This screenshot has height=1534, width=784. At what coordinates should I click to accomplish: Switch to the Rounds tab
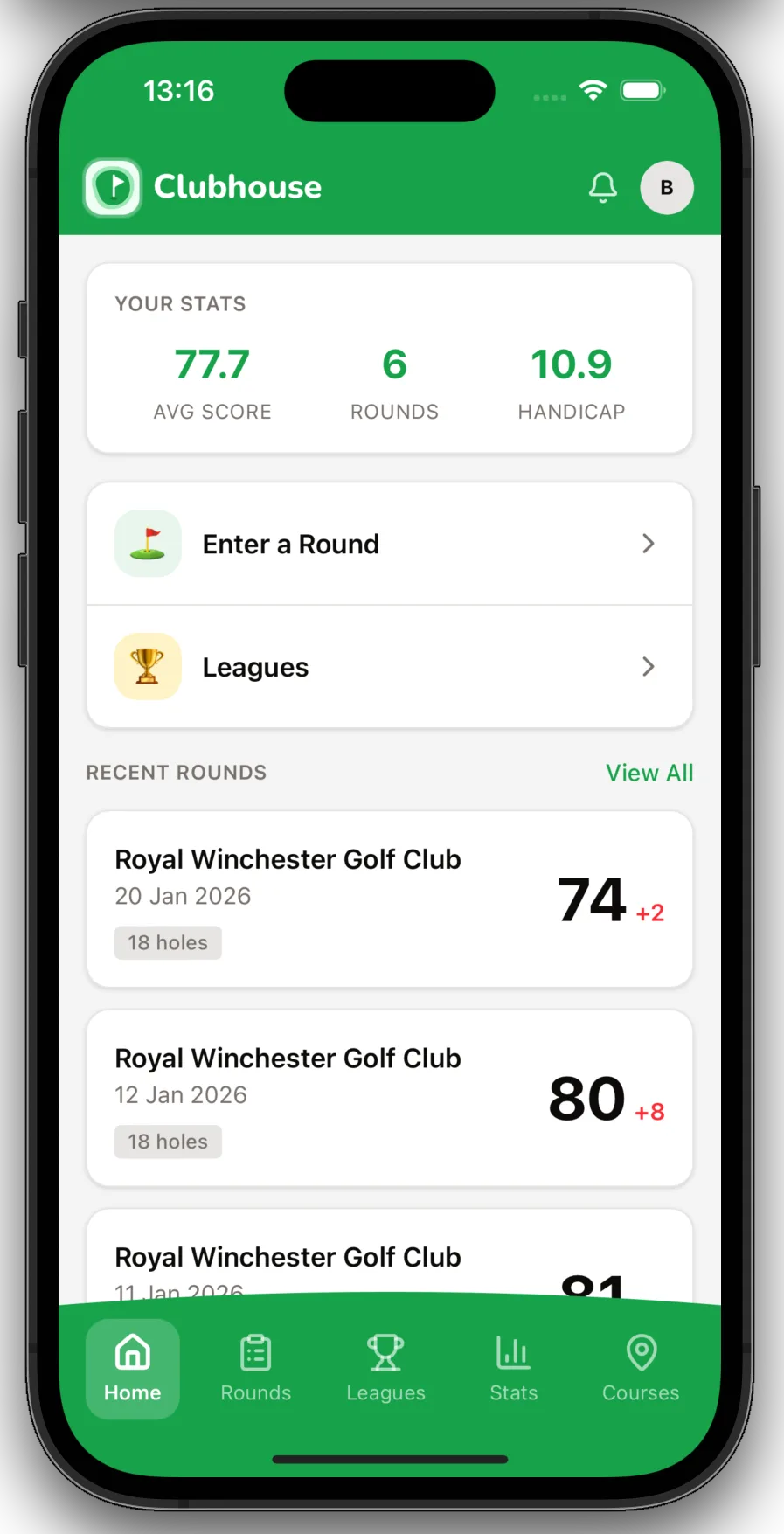tap(256, 1368)
